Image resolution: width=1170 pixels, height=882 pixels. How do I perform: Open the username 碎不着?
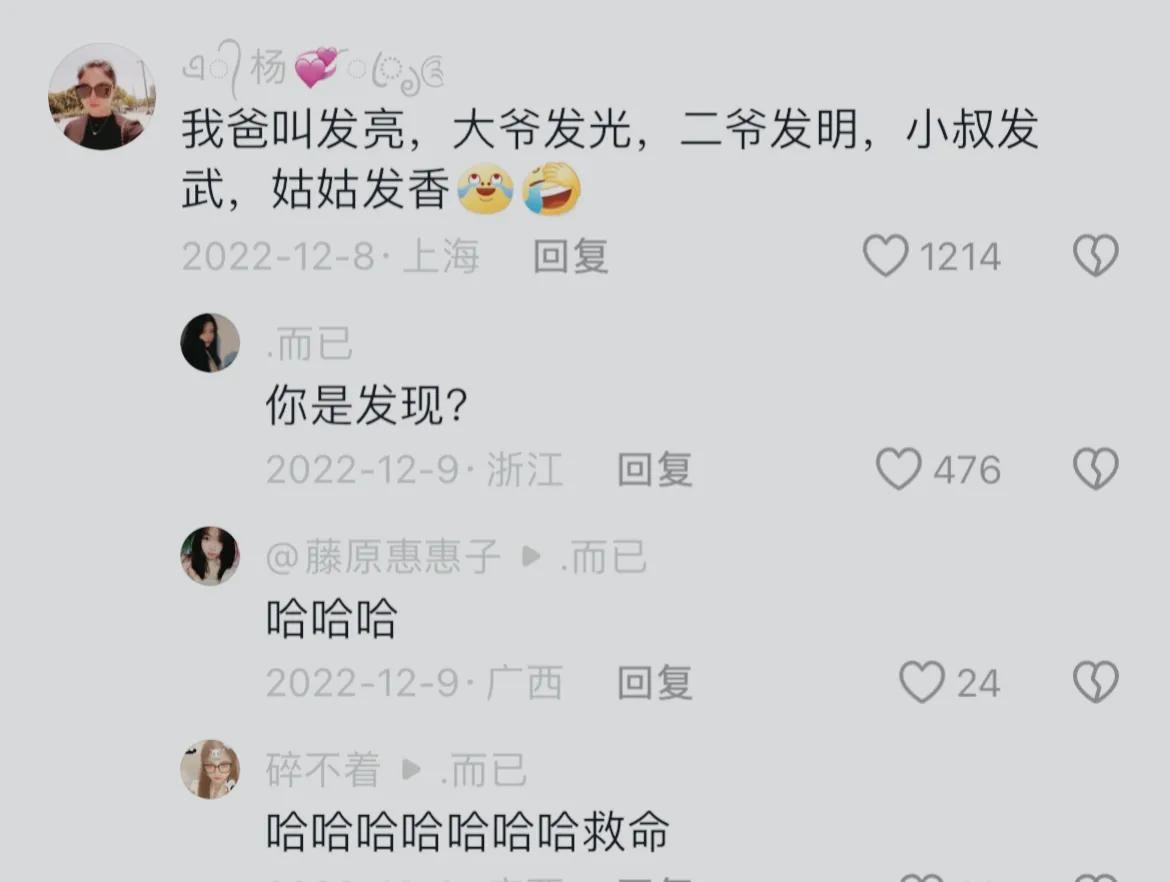click(323, 770)
